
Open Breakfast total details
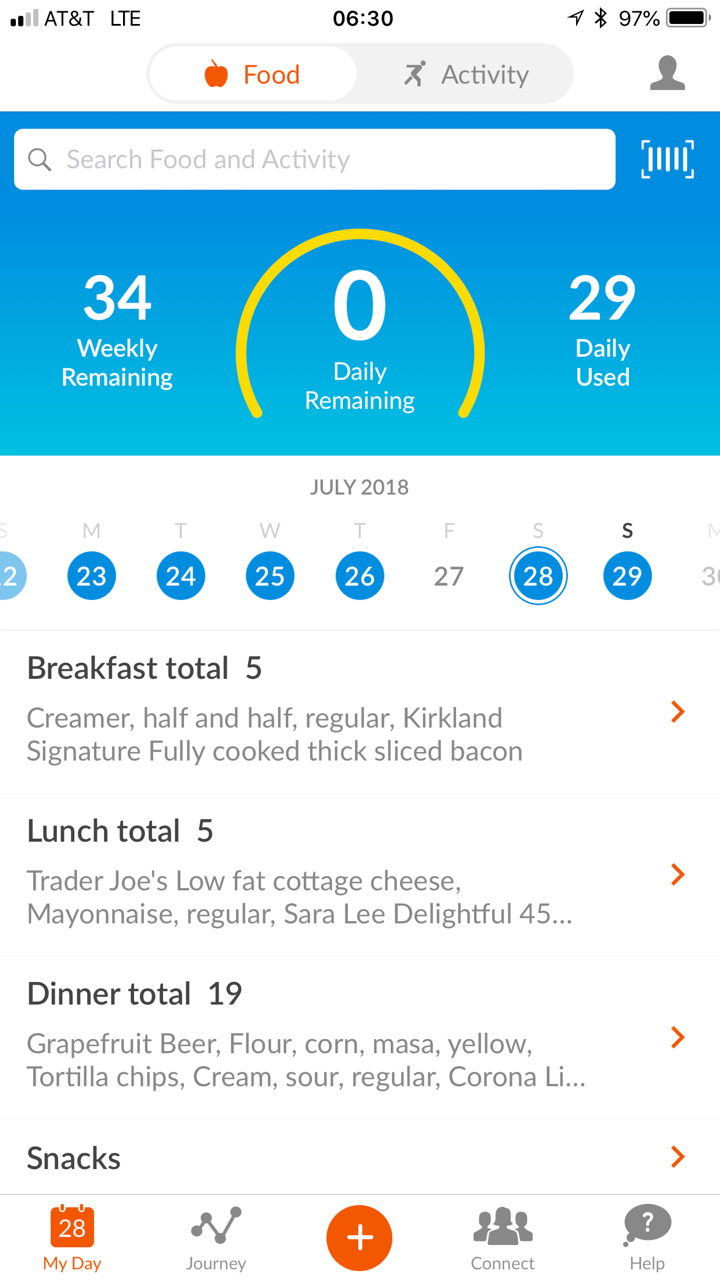coord(360,712)
